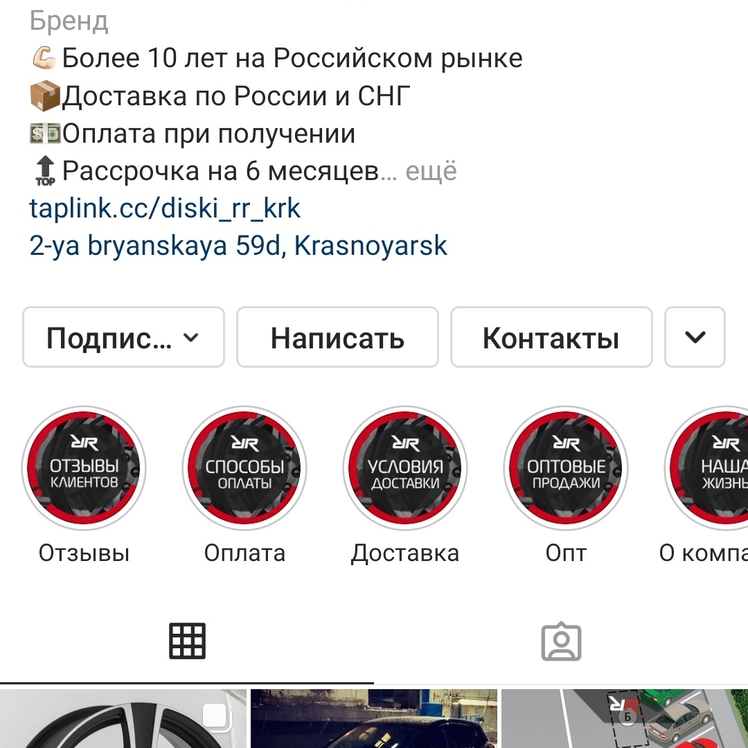This screenshot has width=748, height=748.
Task: Open the «Подпис…» following dropdown
Action: [x=123, y=338]
